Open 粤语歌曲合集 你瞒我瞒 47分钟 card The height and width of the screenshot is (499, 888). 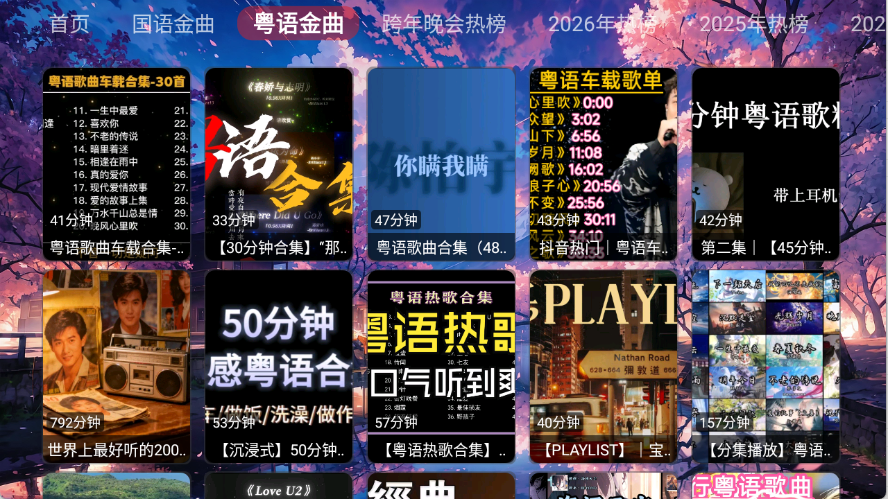[441, 164]
